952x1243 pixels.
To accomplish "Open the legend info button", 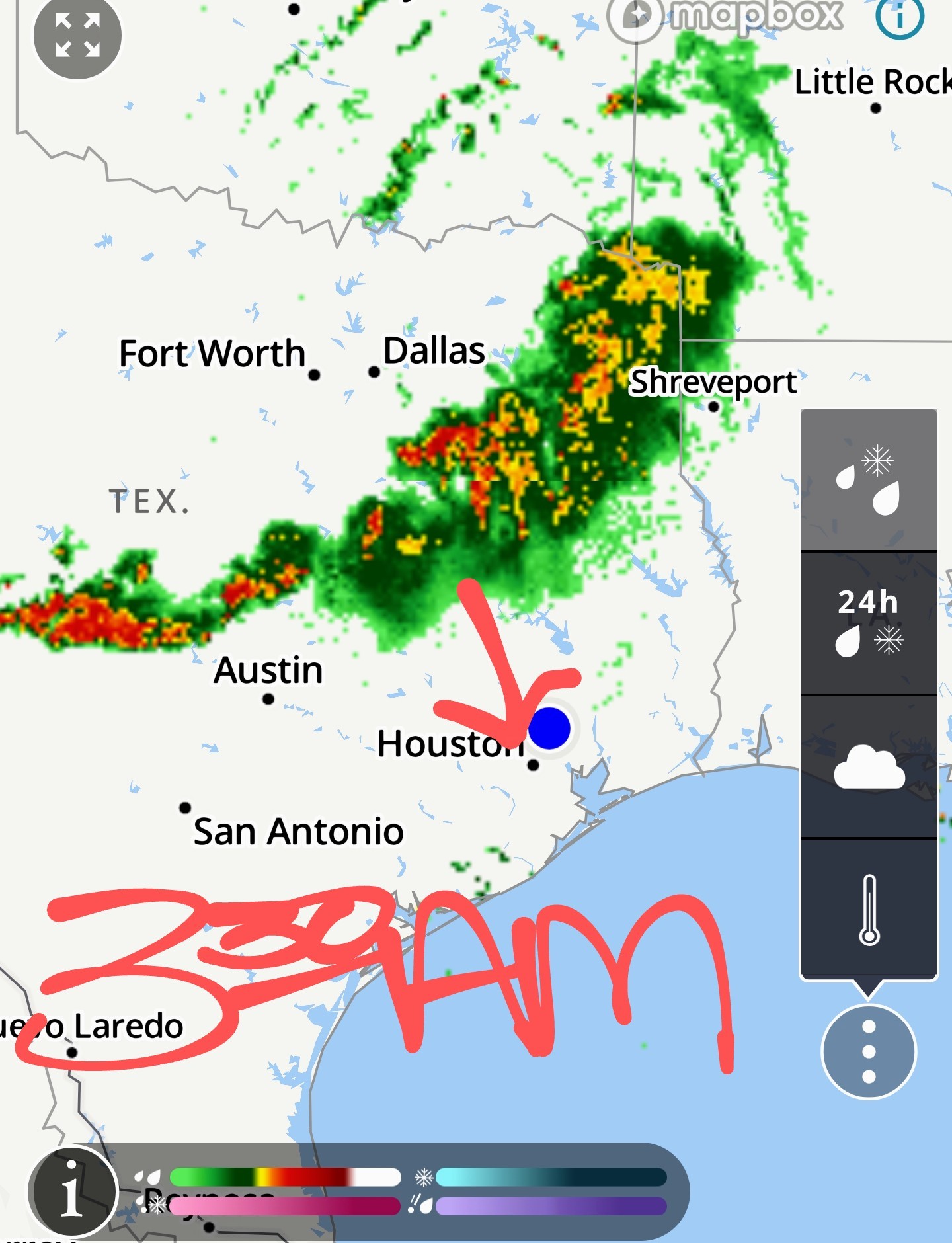I will click(x=72, y=1191).
